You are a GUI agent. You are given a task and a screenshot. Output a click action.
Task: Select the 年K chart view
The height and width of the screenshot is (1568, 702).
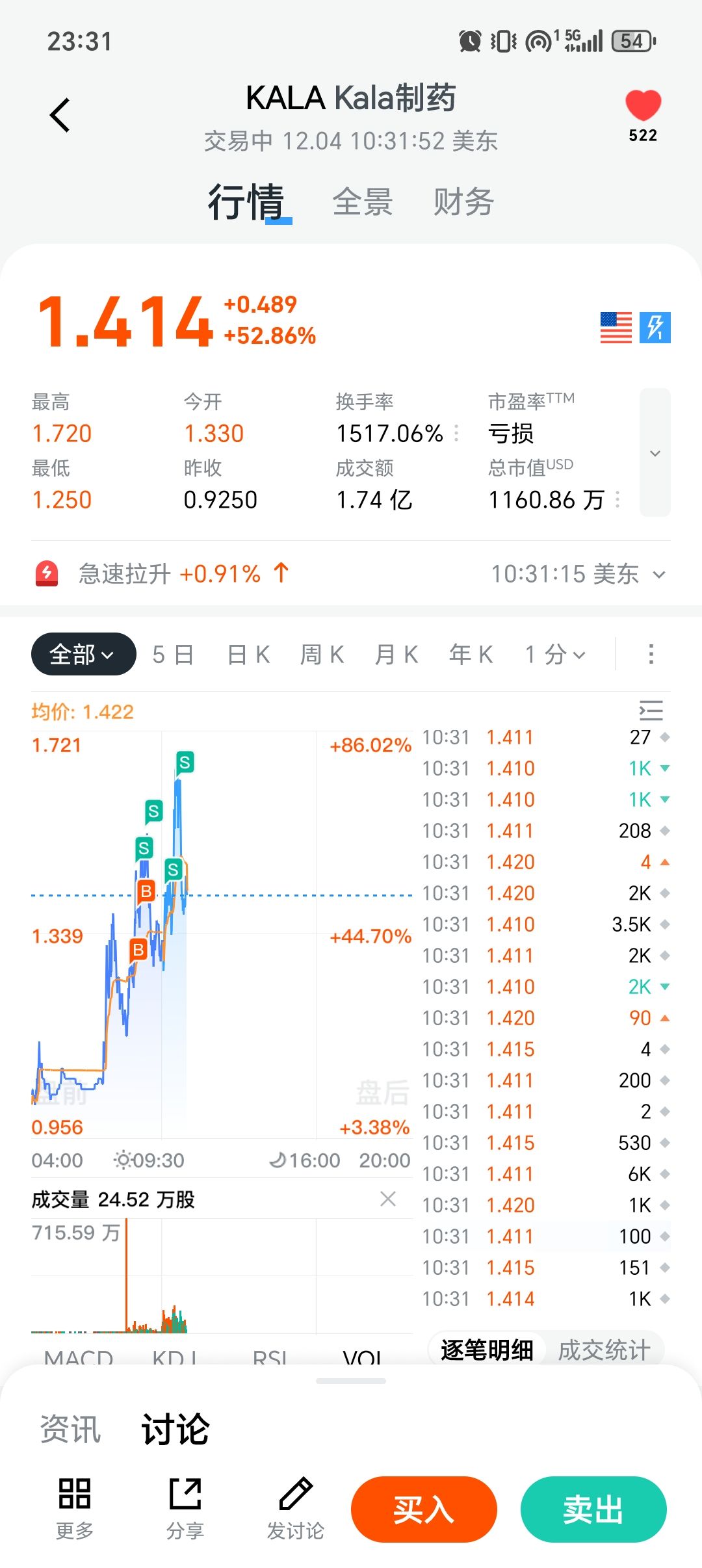pyautogui.click(x=471, y=655)
